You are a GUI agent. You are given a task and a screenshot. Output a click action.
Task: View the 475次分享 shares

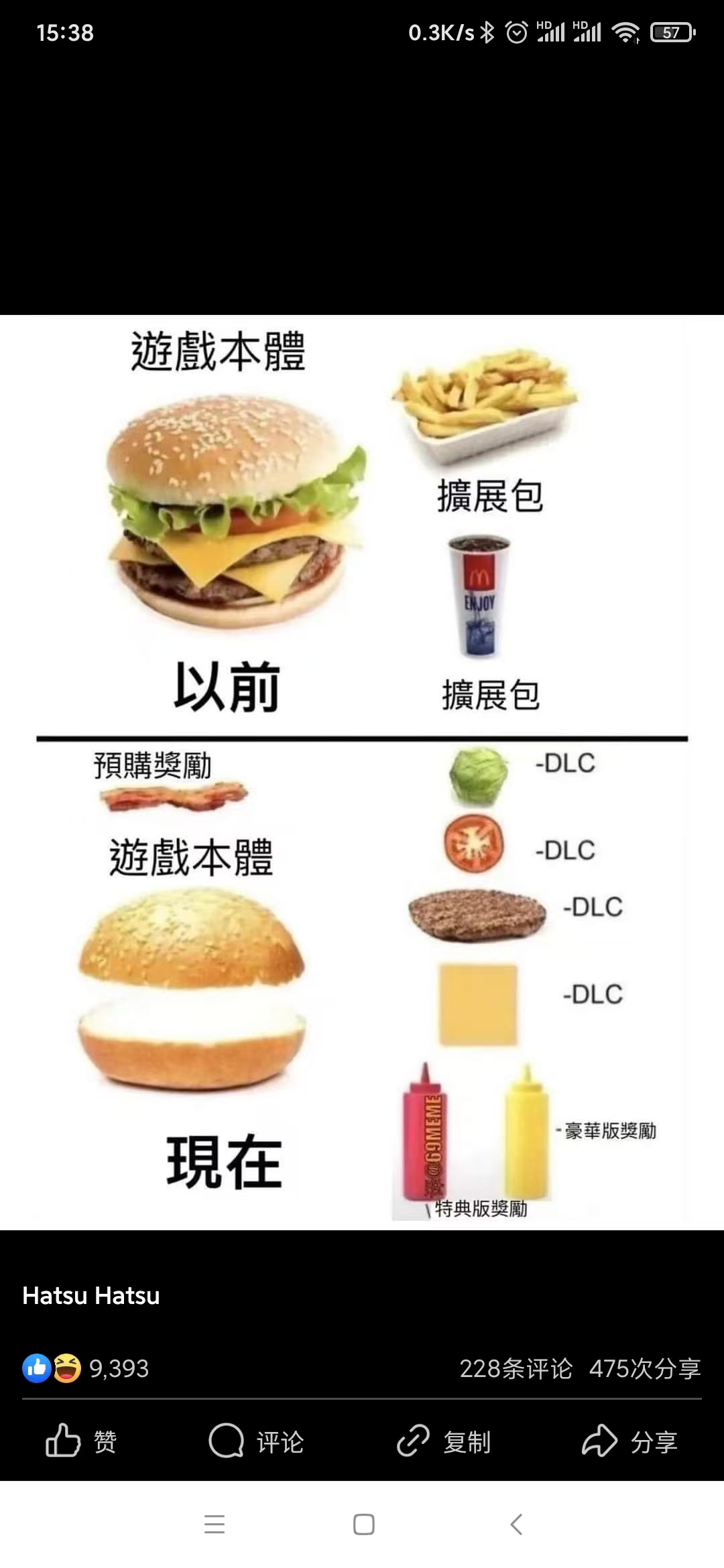[x=645, y=1368]
